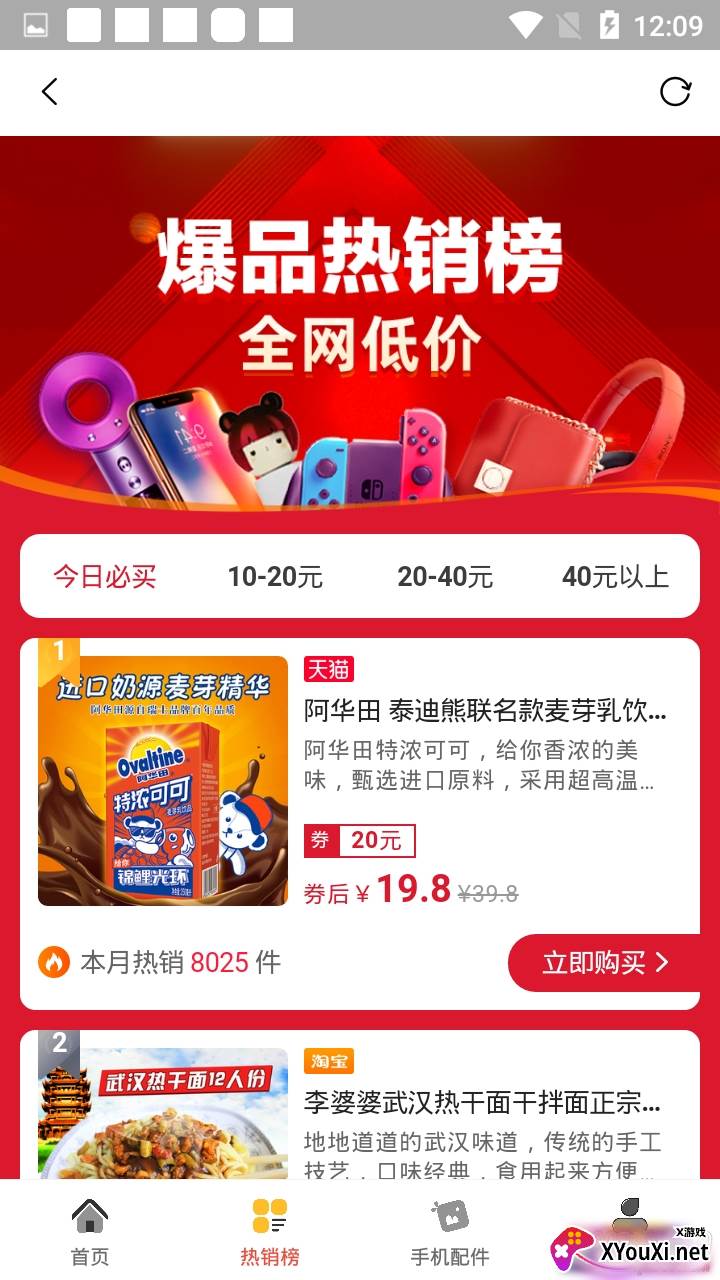Show items in the 20-40元 range
720x1280 pixels.
point(445,577)
